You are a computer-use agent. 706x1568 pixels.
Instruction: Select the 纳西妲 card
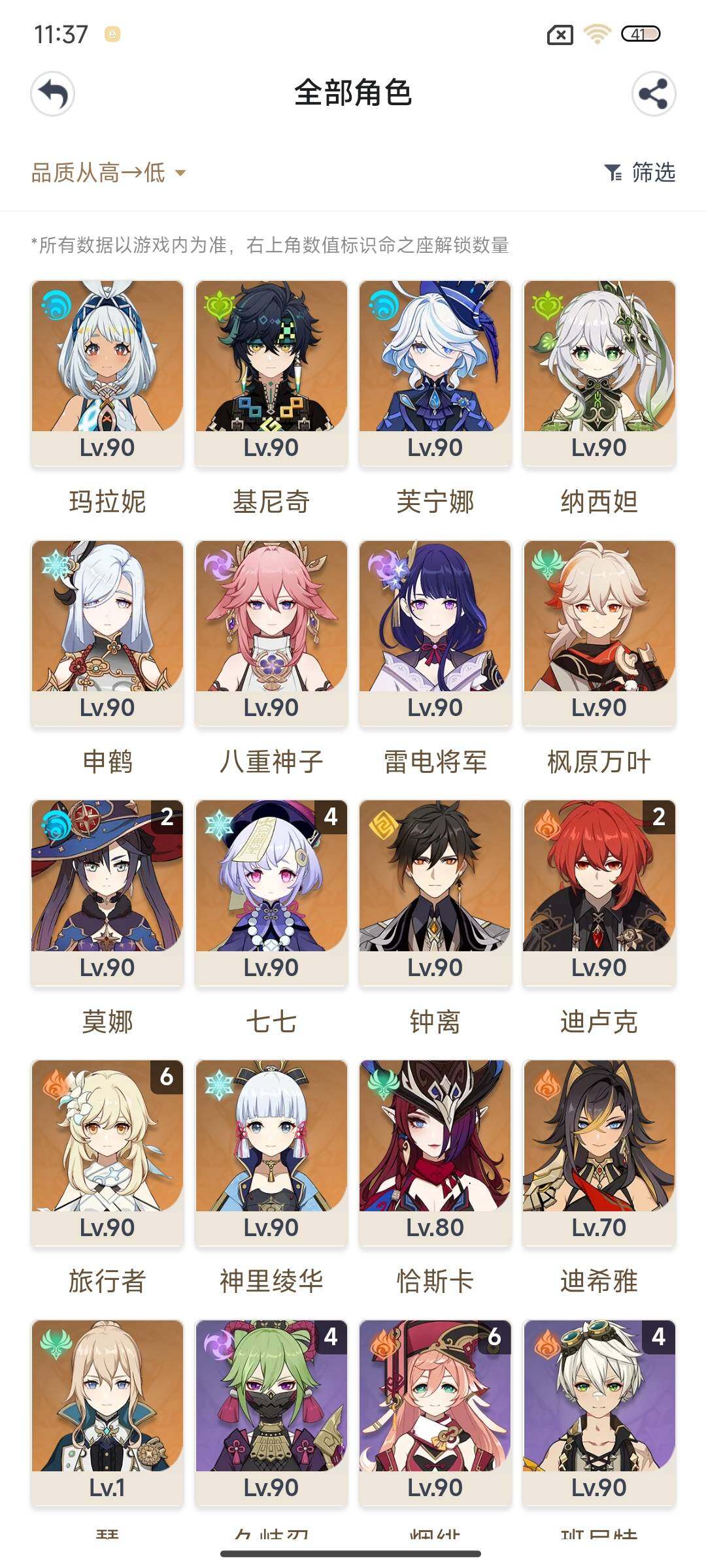[599, 372]
